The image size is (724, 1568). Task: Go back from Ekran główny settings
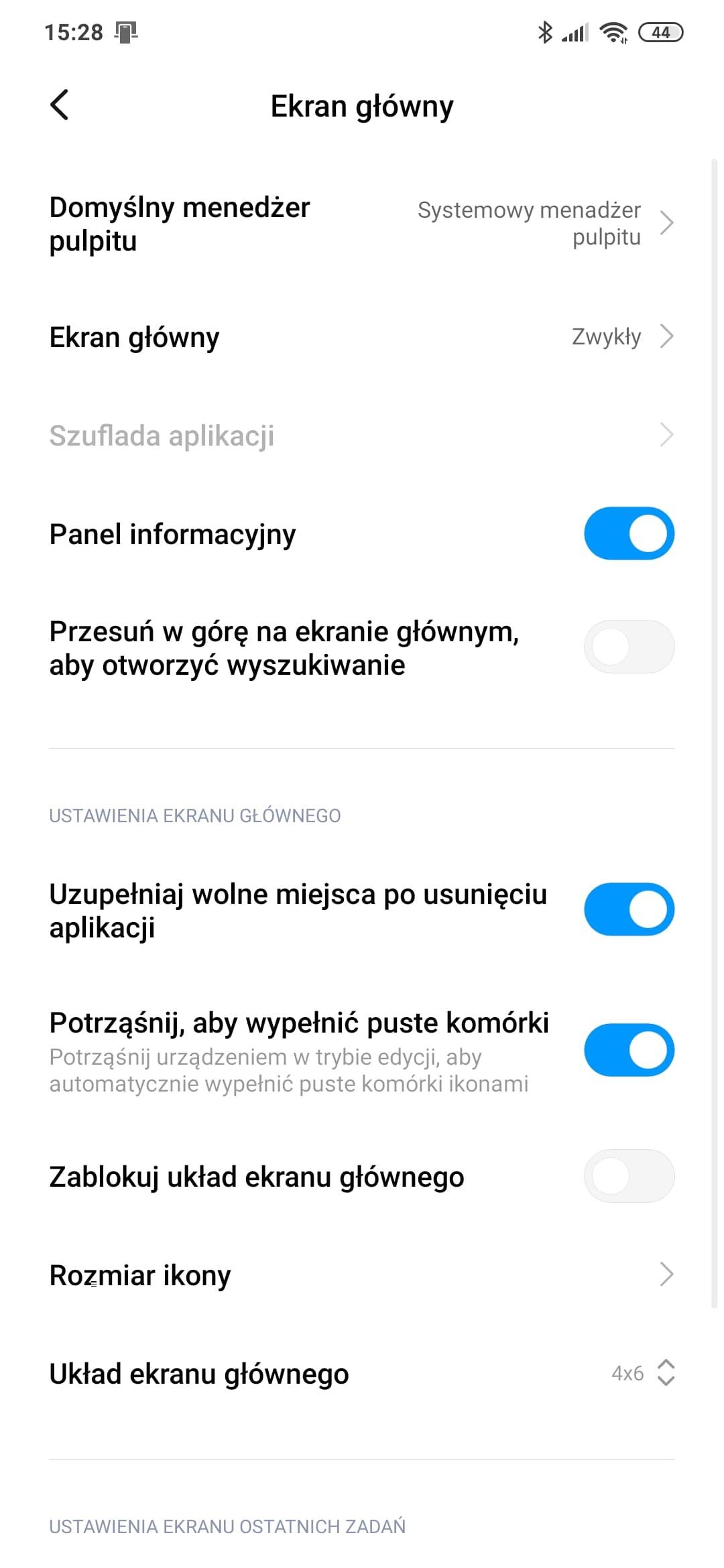pyautogui.click(x=60, y=105)
